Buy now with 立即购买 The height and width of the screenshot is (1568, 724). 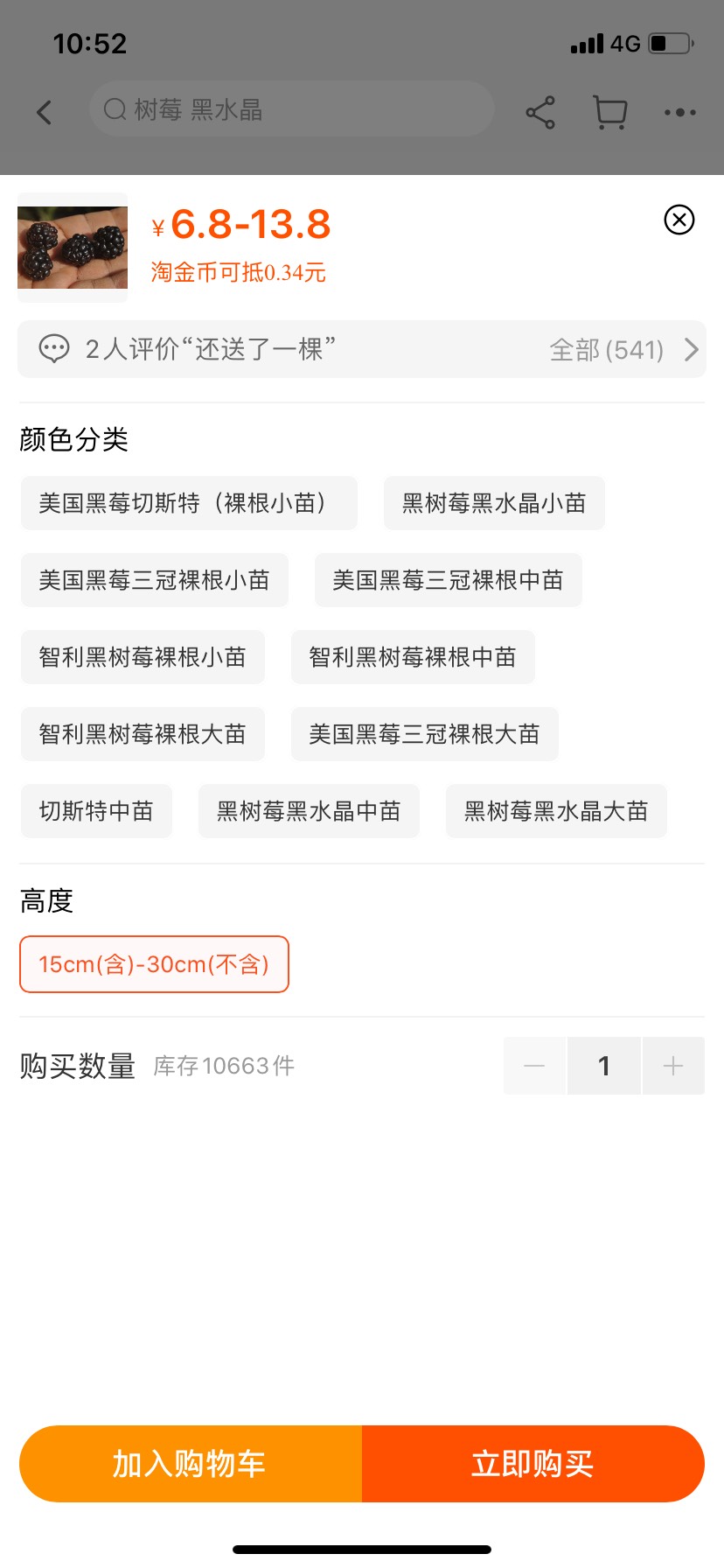(533, 1464)
